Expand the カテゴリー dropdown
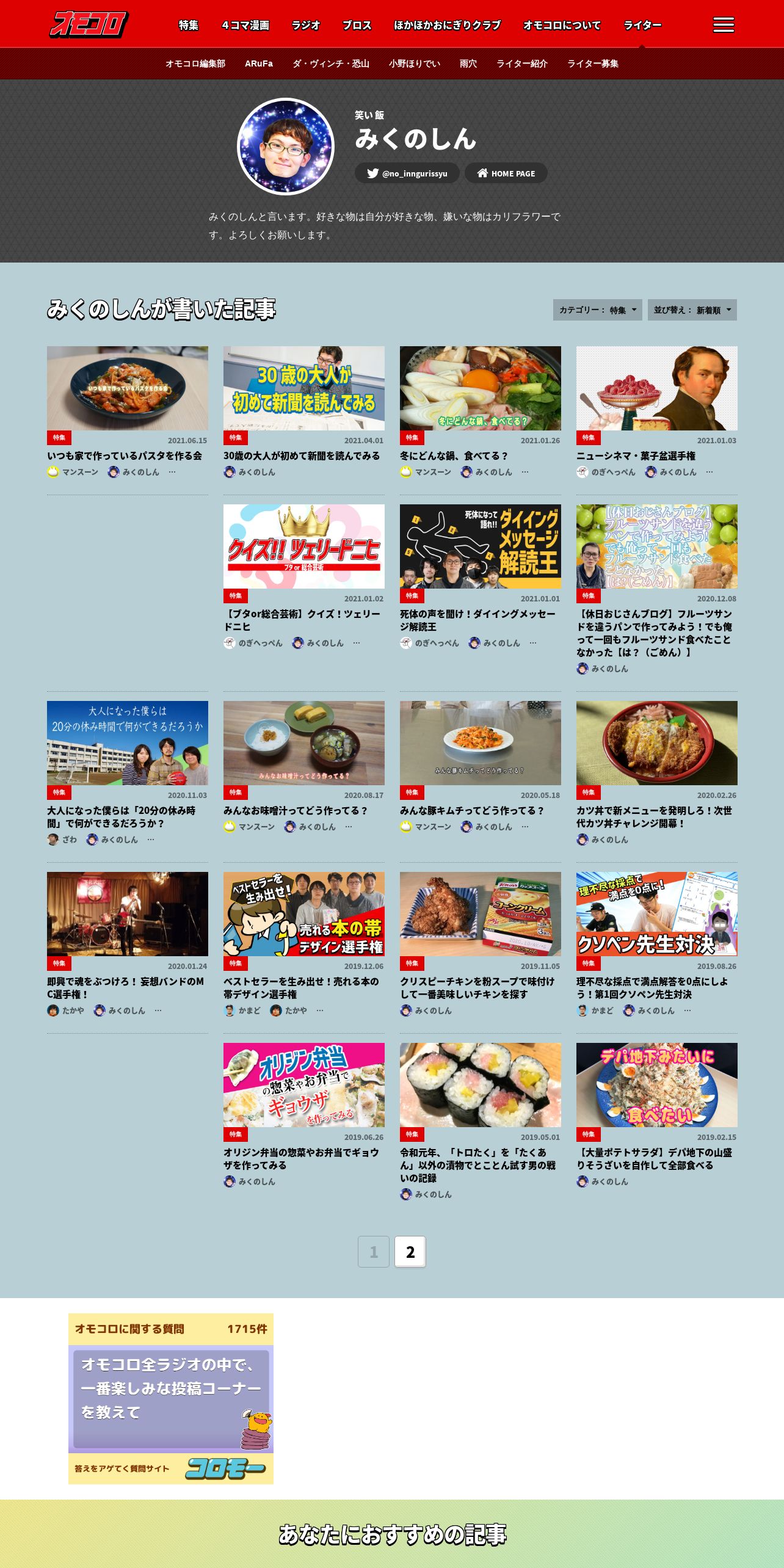 [x=598, y=310]
